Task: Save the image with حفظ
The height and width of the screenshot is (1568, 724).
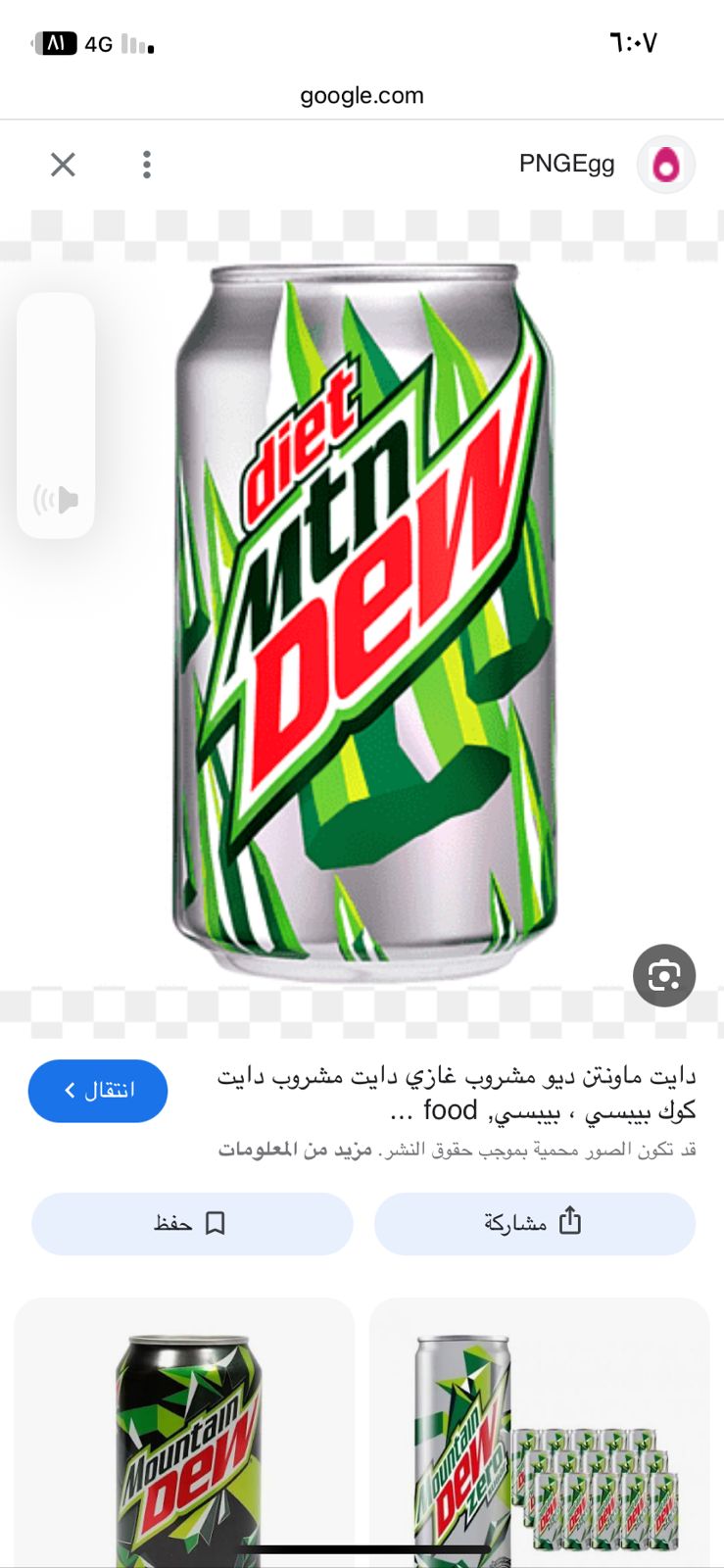Action: pos(192,1223)
